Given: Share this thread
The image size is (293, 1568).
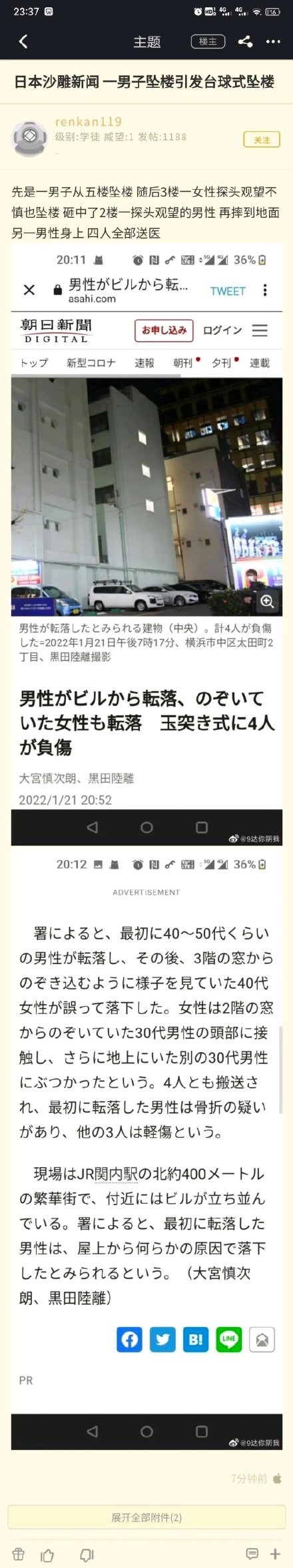Looking at the screenshot, I should click(245, 41).
